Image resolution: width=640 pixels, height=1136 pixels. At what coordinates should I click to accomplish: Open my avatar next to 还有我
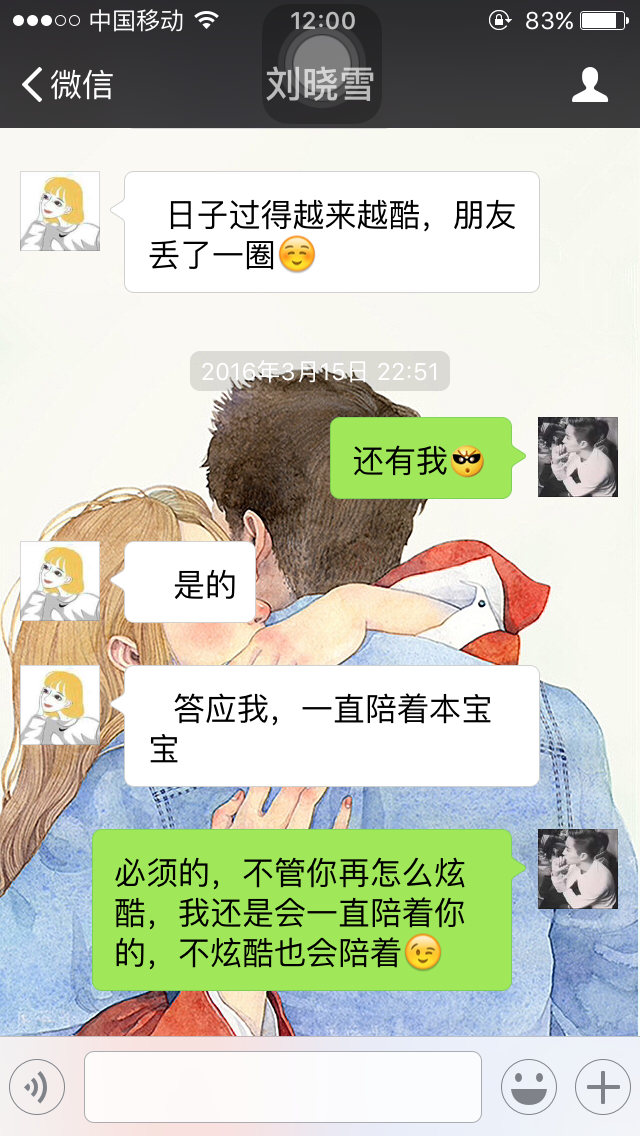click(578, 457)
